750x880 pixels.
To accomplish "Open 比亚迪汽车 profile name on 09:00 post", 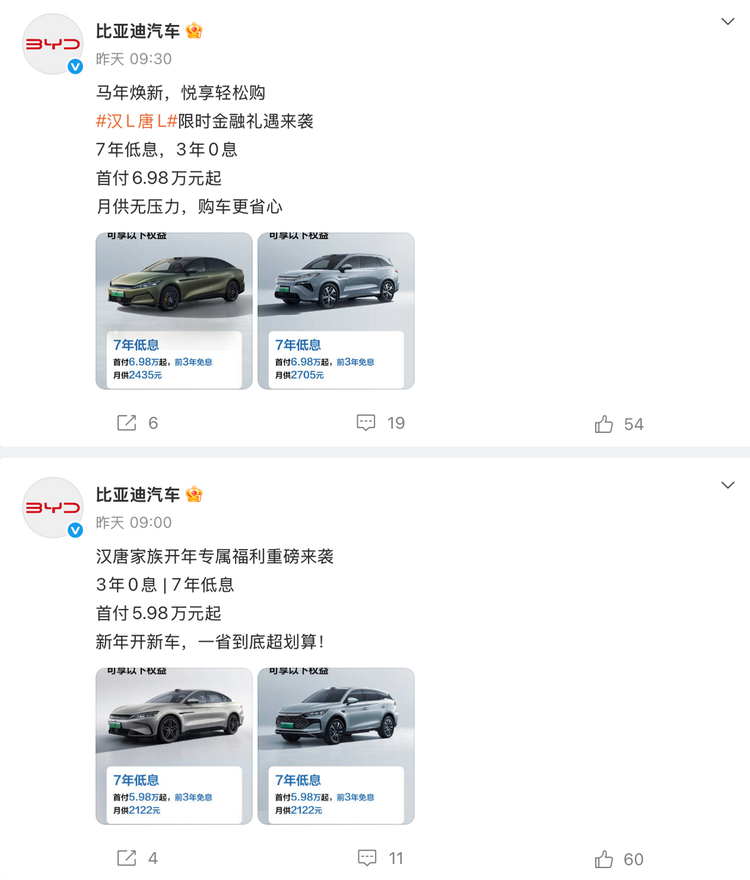I will (138, 494).
